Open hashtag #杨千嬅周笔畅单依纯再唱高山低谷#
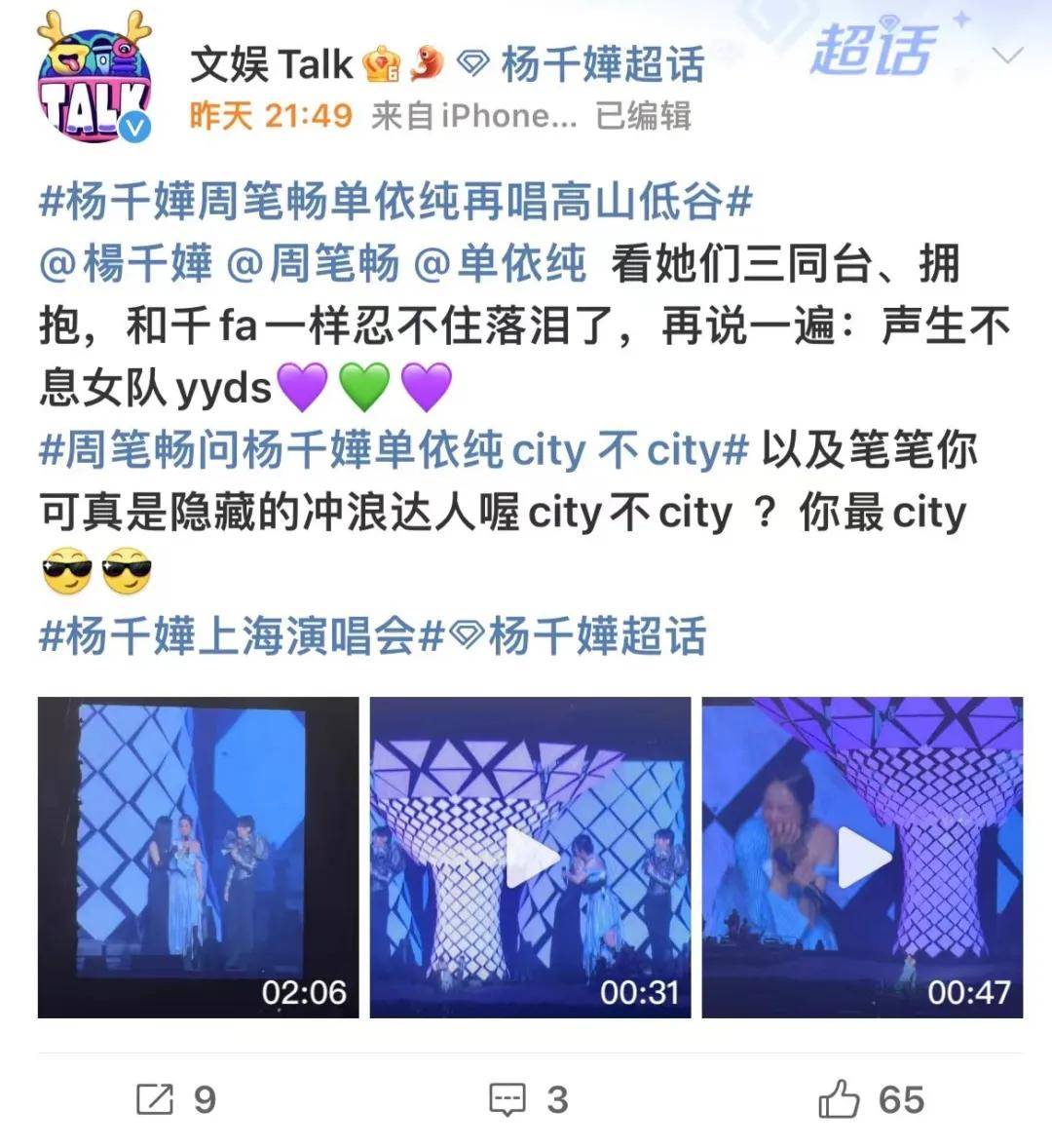This screenshot has height=1148, width=1052. coord(395,203)
